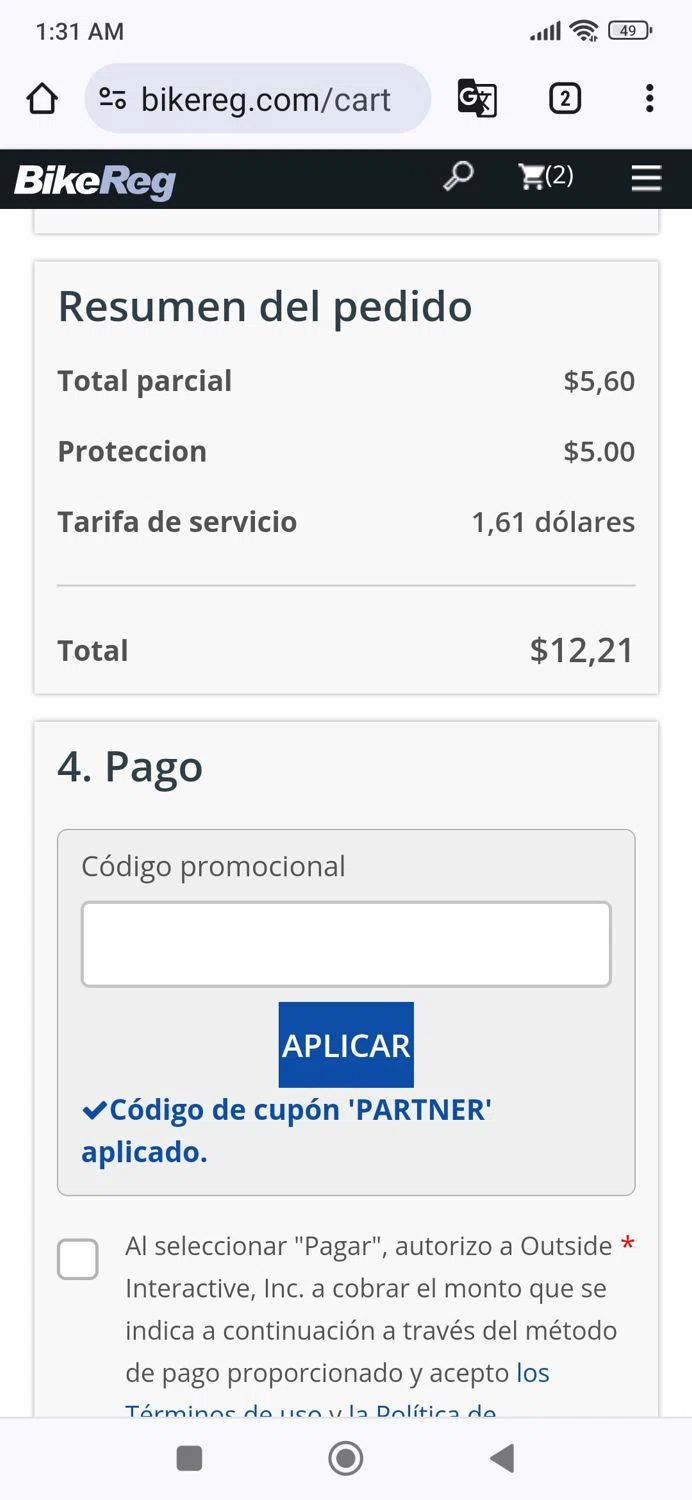Viewport: 692px width, 1500px height.
Task: Open the browser overflow menu
Action: [x=649, y=99]
